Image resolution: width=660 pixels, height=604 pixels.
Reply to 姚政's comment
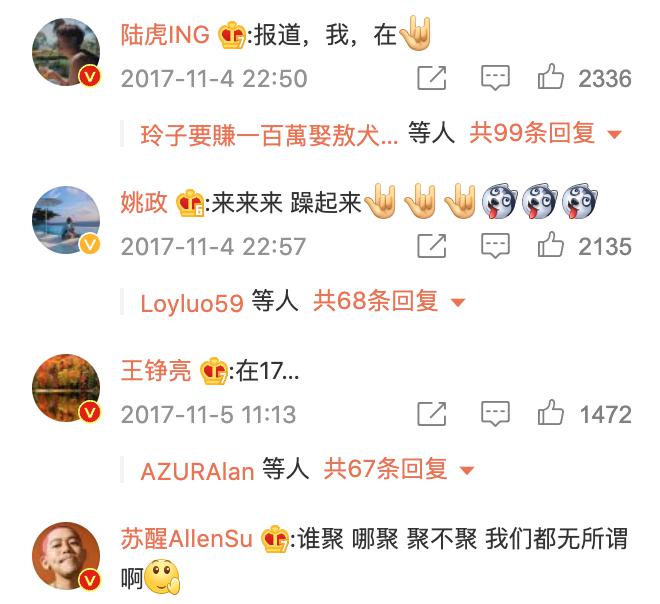click(495, 245)
